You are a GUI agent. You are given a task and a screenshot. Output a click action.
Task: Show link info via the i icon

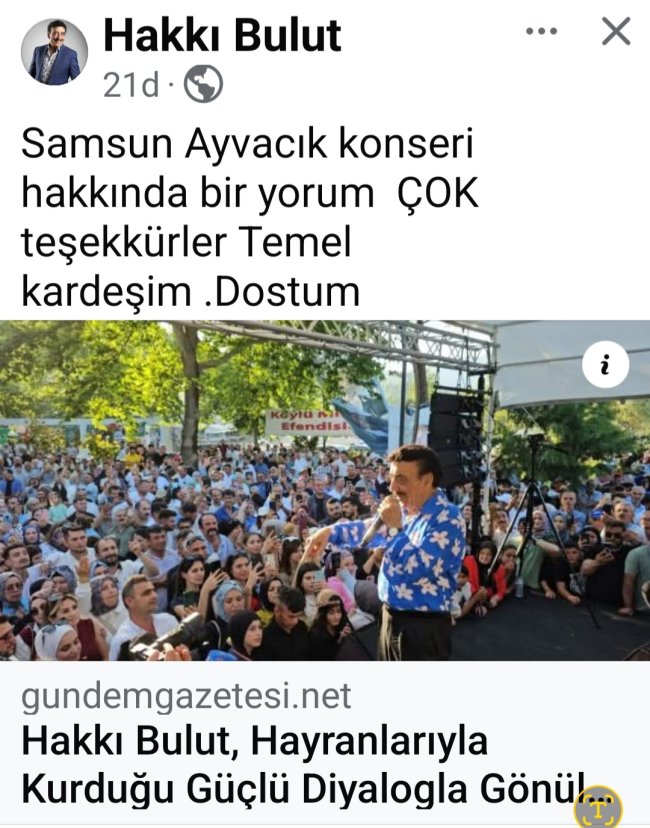[604, 367]
